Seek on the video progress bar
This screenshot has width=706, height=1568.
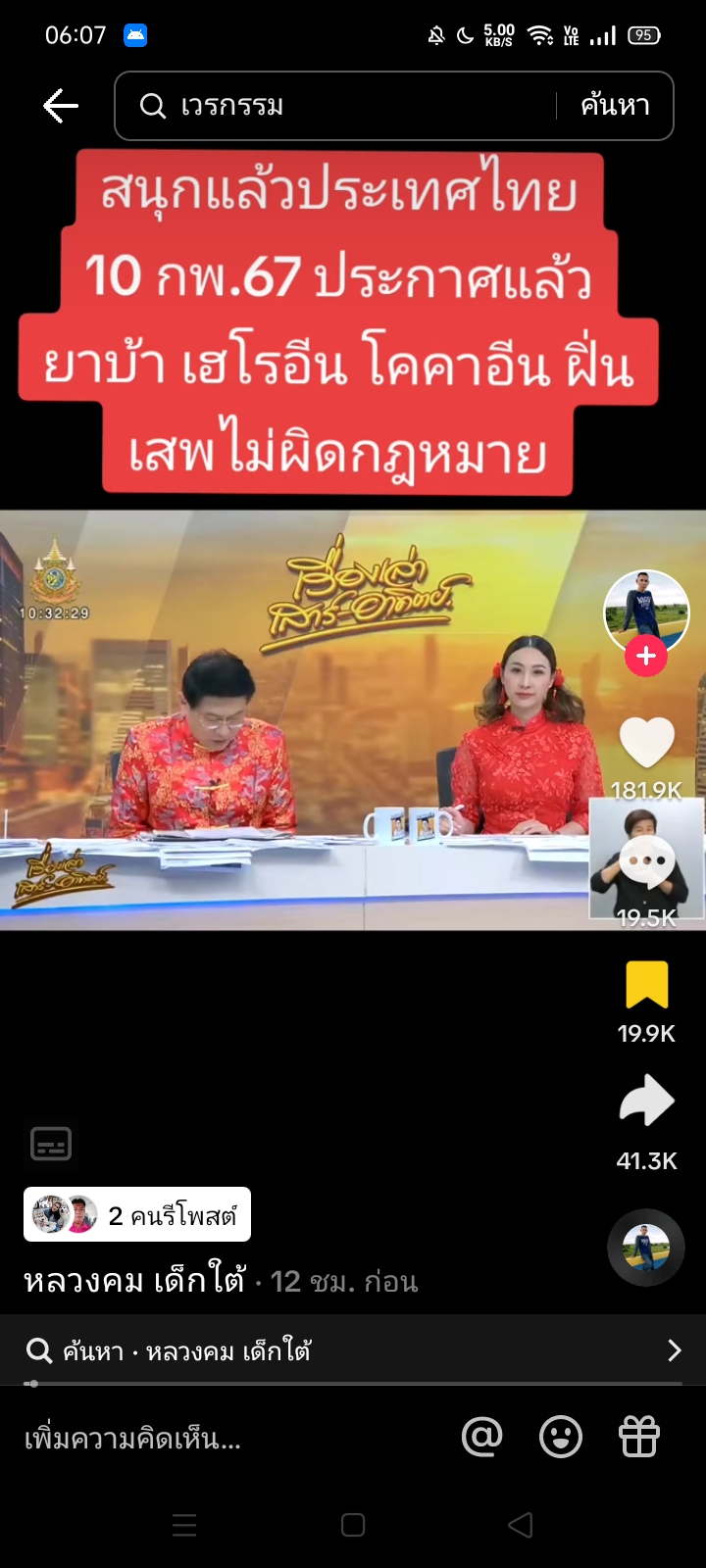(353, 1384)
